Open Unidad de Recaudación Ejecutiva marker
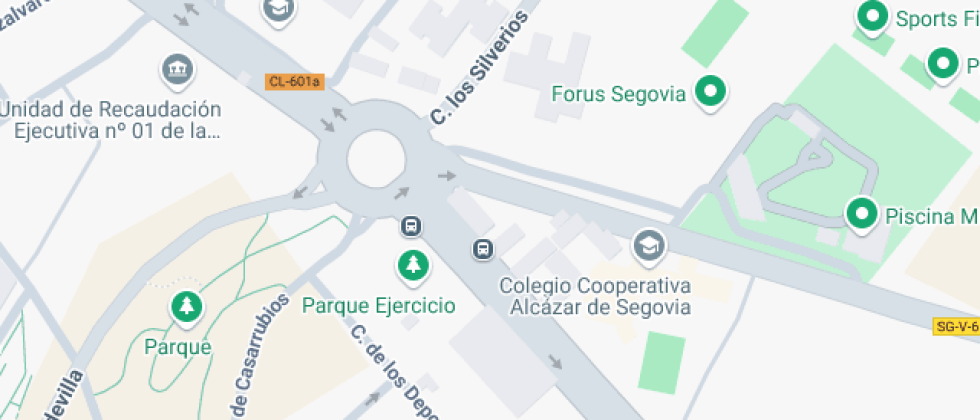Viewport: 980px width, 420px height. click(x=177, y=69)
